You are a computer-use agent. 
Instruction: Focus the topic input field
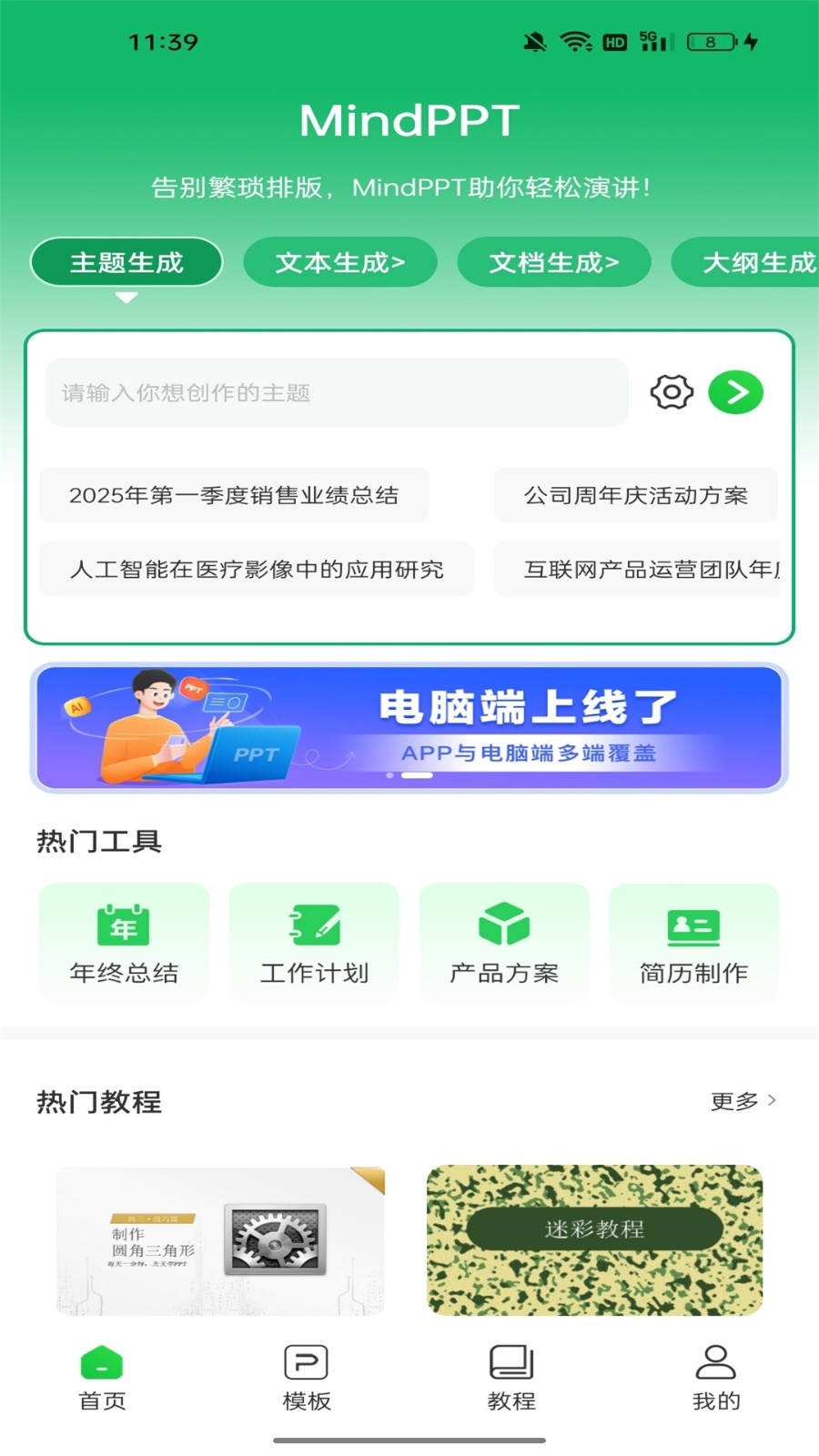point(337,392)
